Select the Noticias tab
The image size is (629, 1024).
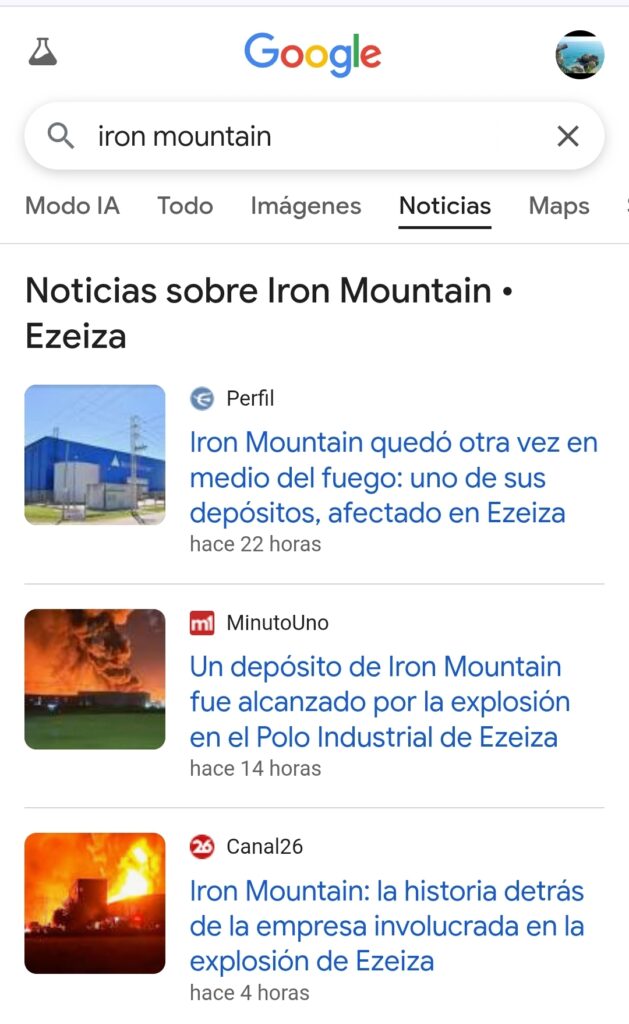point(445,206)
